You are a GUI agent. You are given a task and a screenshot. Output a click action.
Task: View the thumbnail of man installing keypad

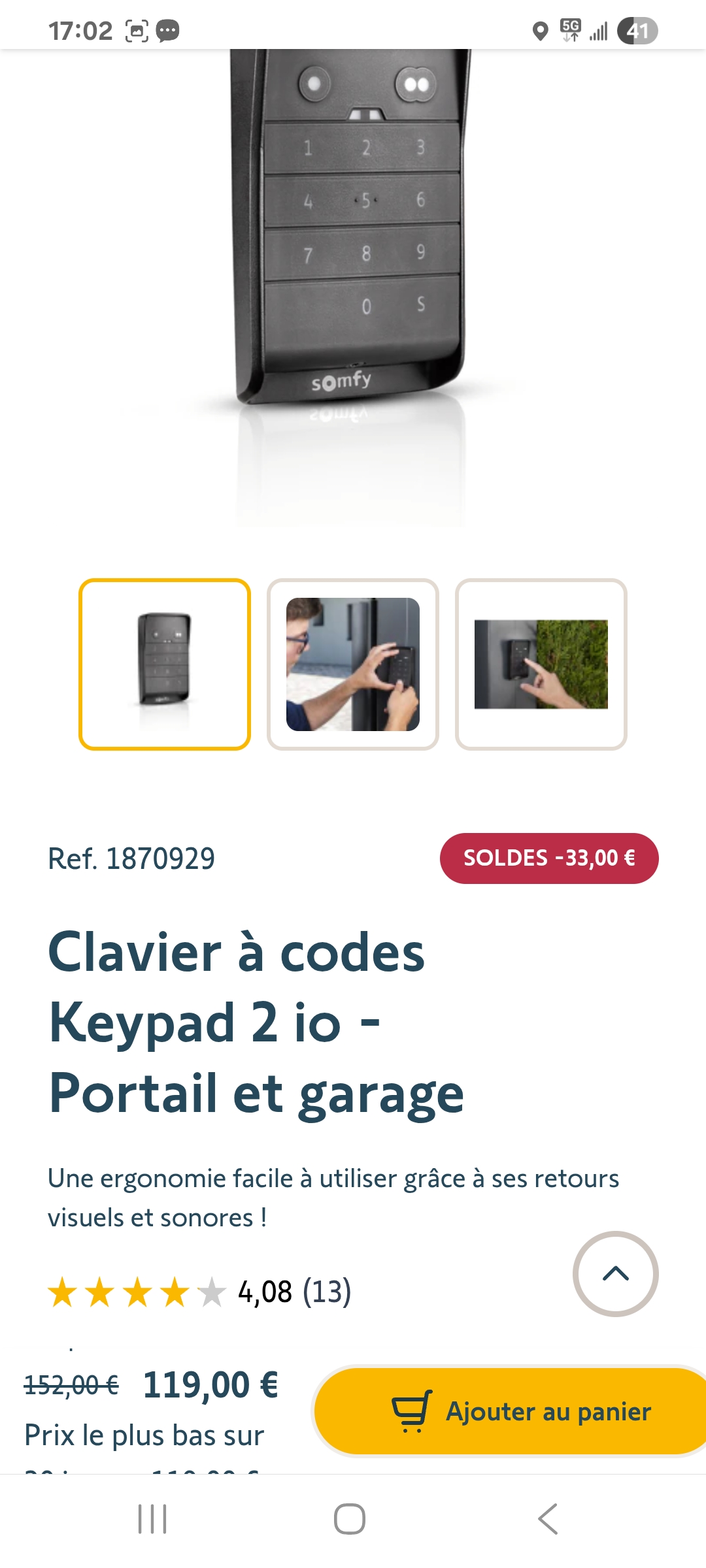click(x=353, y=664)
